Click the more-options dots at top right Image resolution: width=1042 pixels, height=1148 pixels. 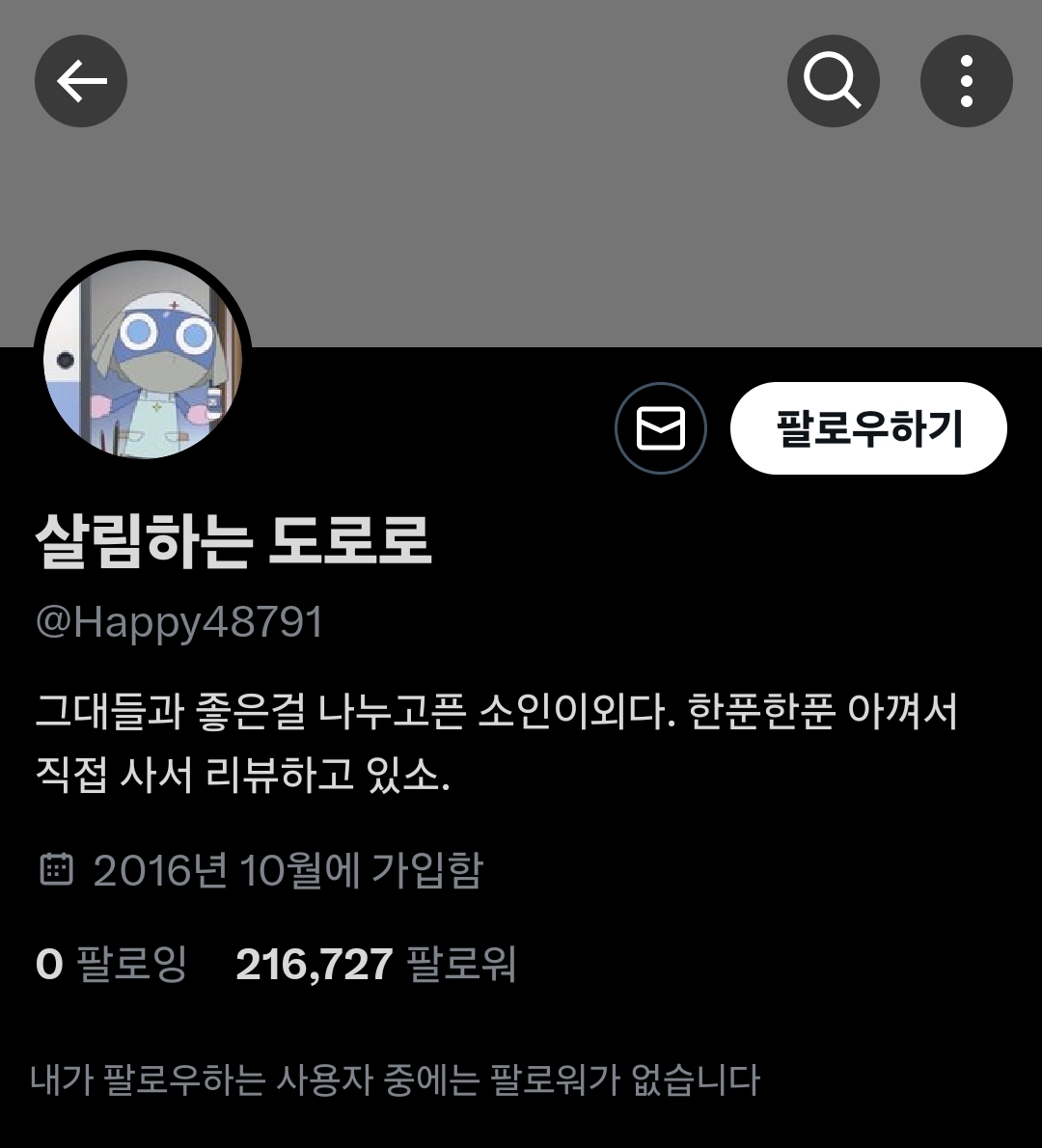pos(966,81)
